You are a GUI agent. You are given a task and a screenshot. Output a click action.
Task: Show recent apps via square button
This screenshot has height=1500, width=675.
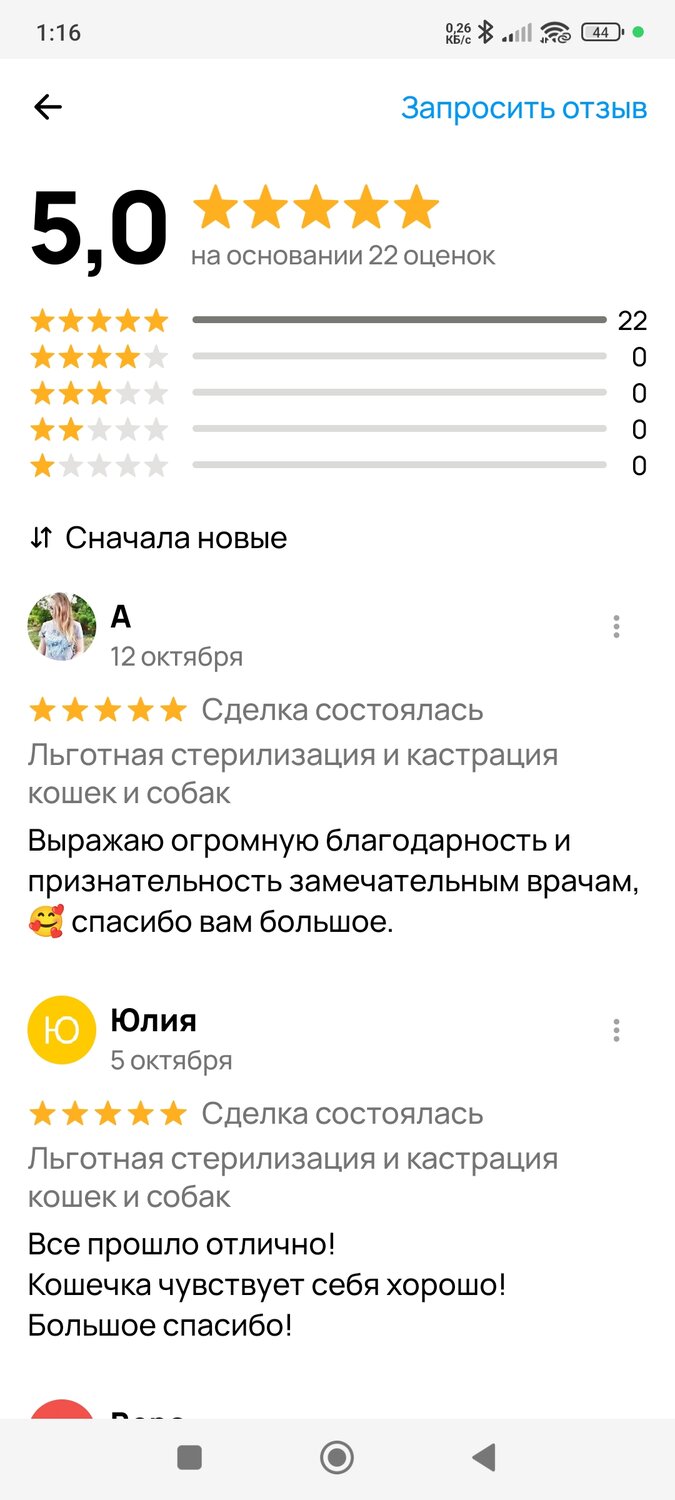coord(190,1457)
